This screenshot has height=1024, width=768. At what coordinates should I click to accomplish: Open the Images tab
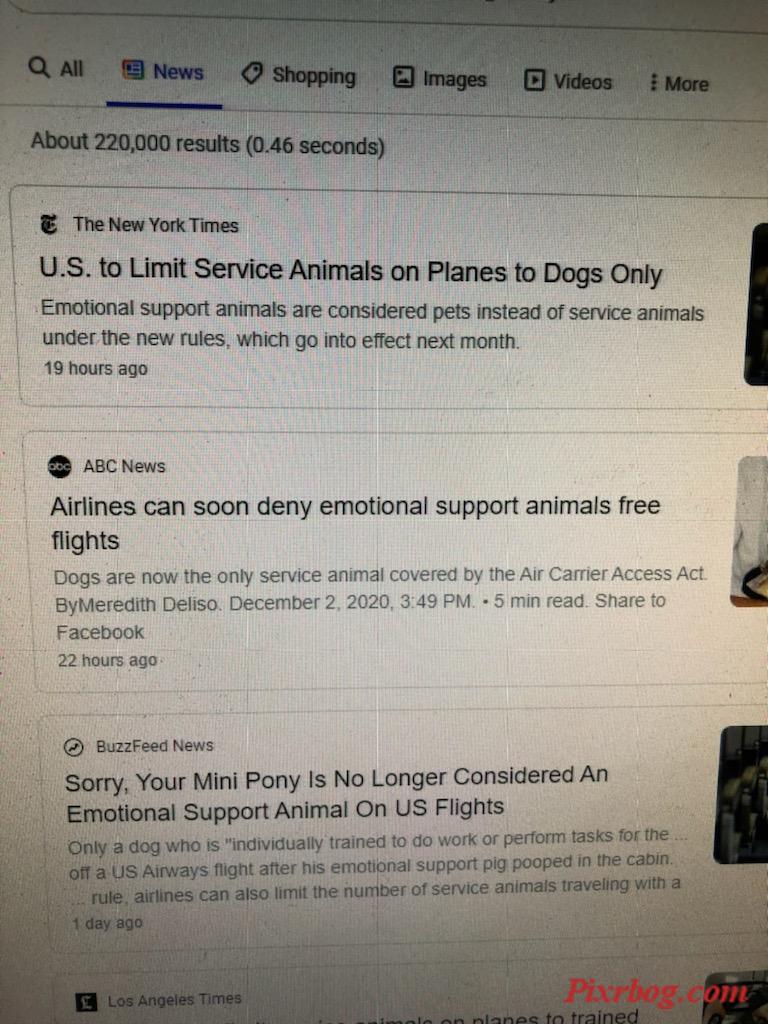439,79
